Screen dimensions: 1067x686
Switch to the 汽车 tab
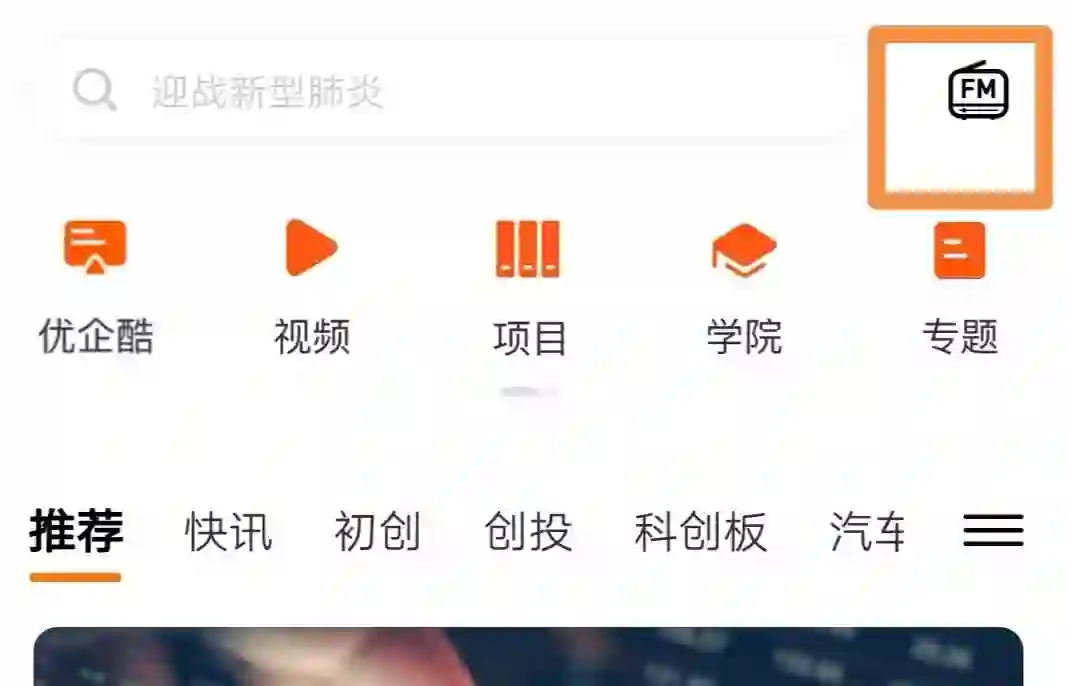coord(868,532)
